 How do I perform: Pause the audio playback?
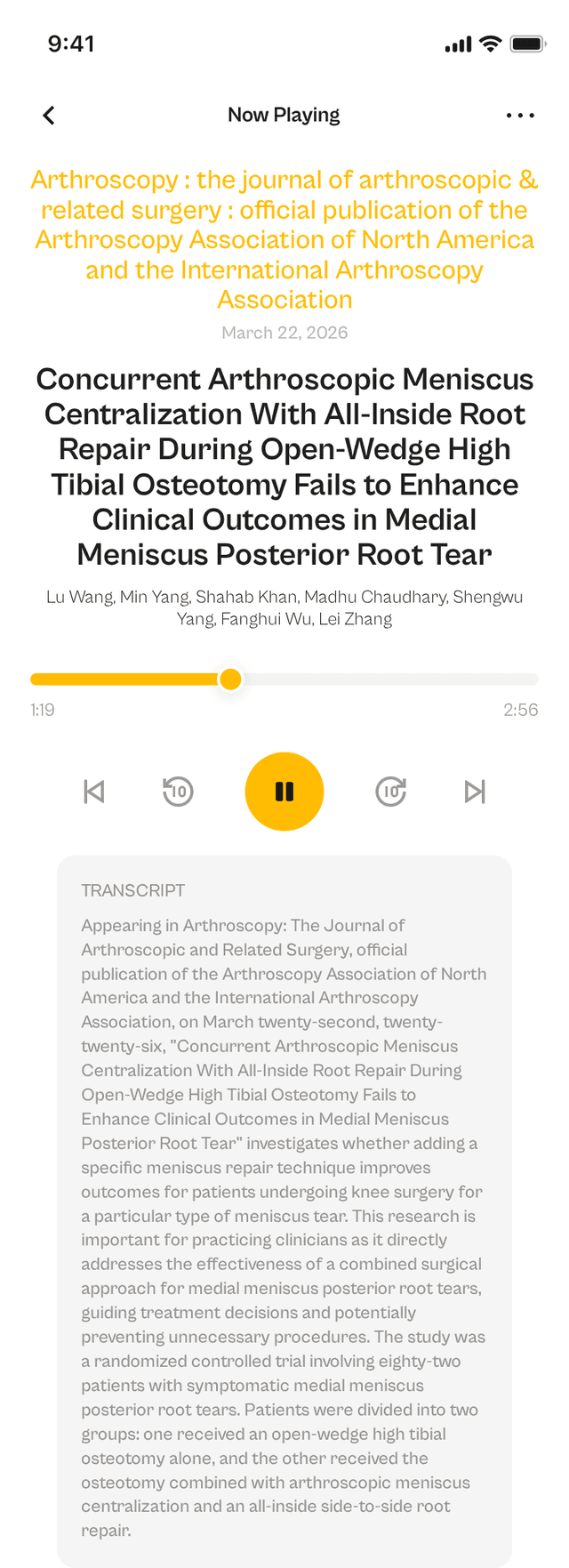(284, 792)
